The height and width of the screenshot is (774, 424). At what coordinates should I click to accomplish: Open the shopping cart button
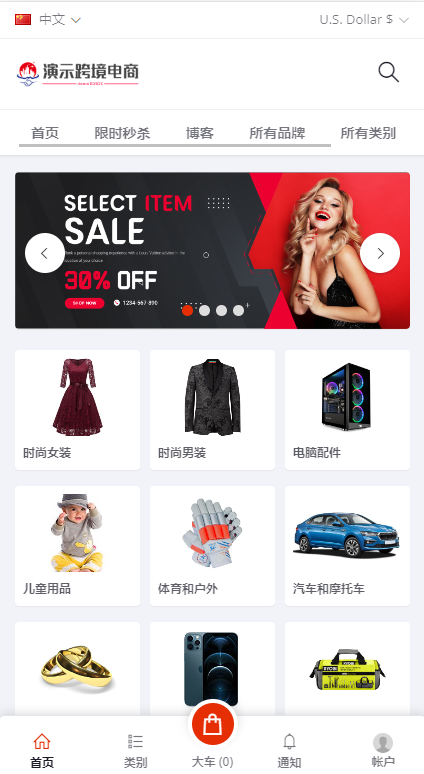(212, 724)
